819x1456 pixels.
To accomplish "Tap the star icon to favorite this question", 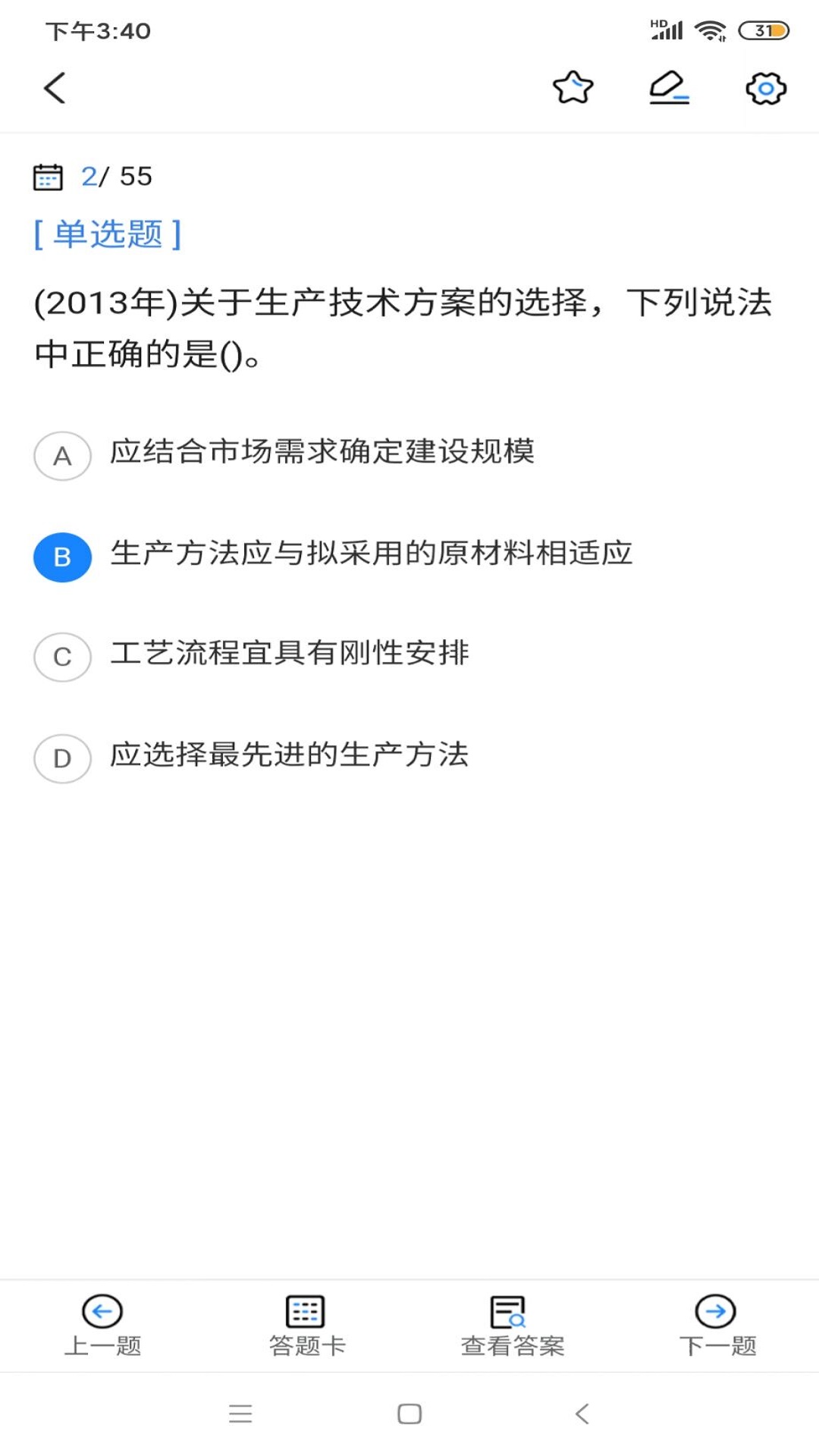I will click(x=573, y=87).
